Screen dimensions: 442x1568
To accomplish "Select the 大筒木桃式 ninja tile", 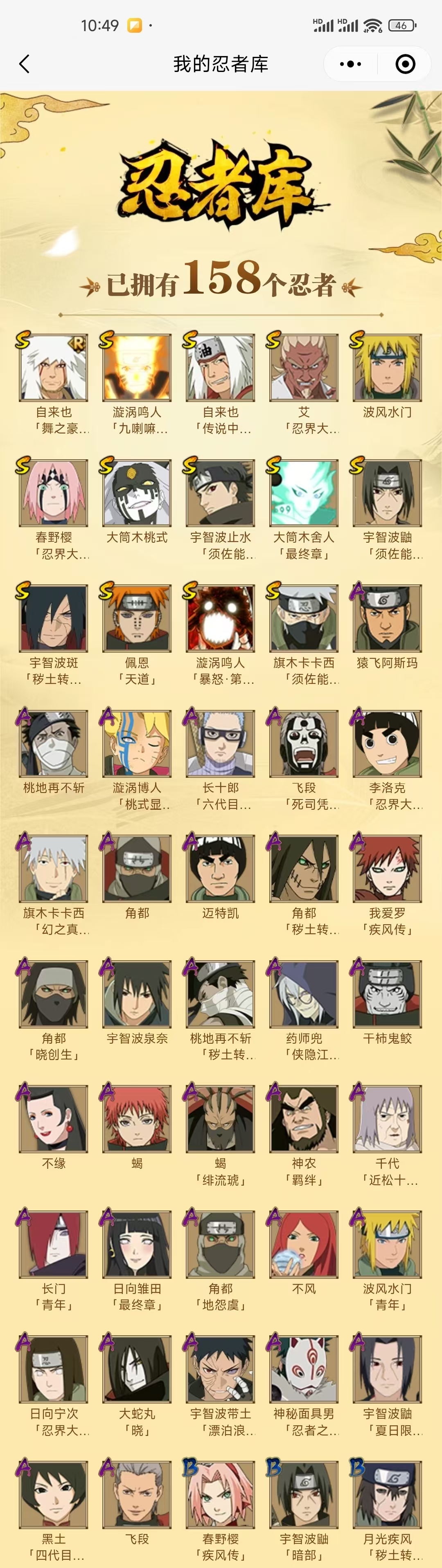I will pyautogui.click(x=137, y=493).
